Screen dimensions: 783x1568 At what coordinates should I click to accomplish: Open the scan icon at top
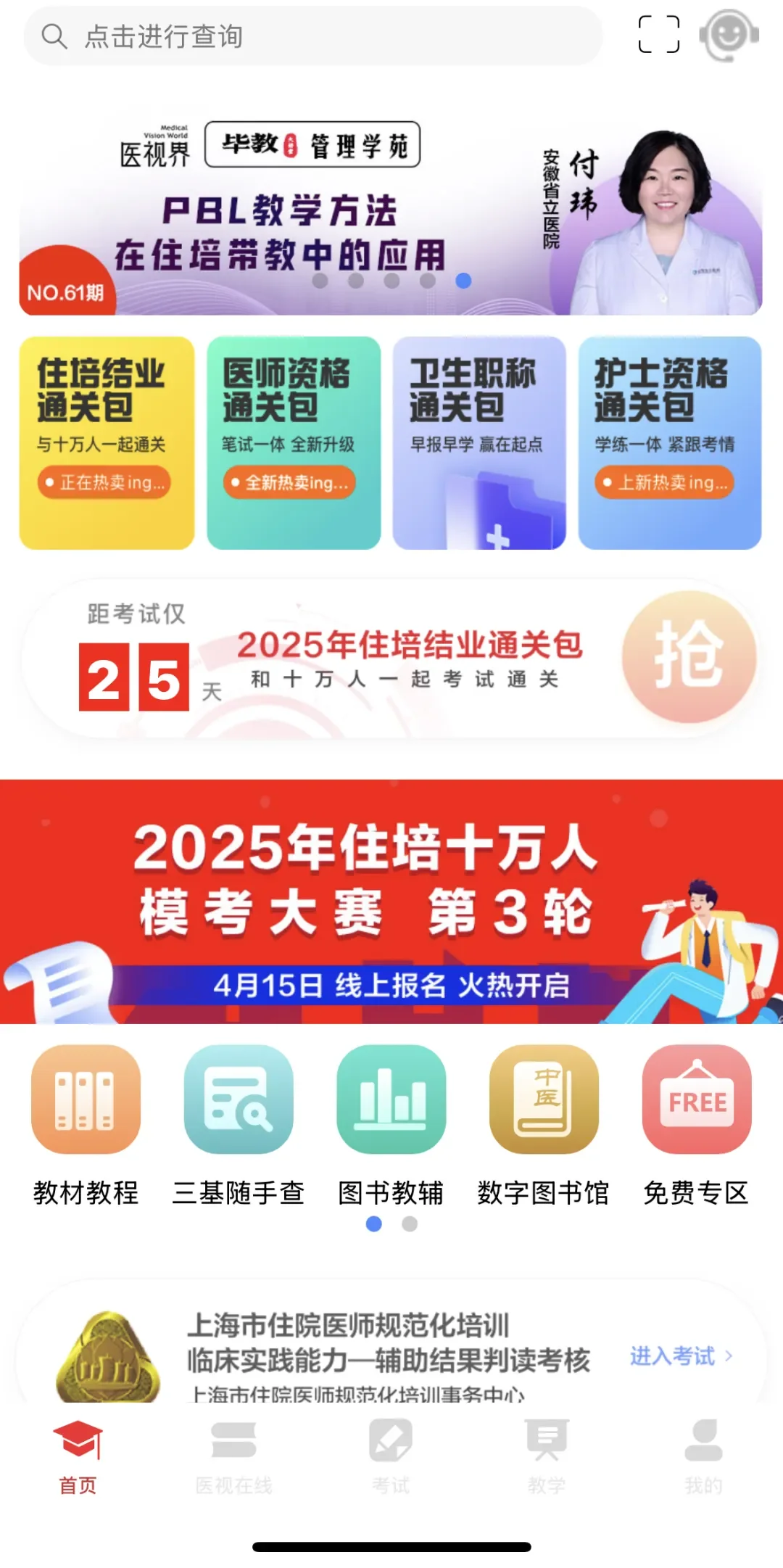click(659, 35)
